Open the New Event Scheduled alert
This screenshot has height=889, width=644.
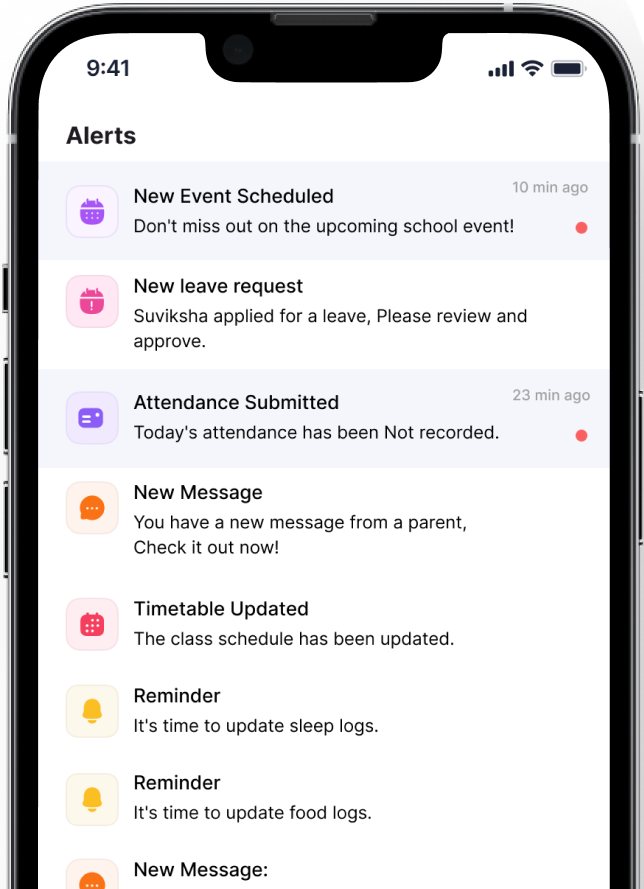pos(323,211)
